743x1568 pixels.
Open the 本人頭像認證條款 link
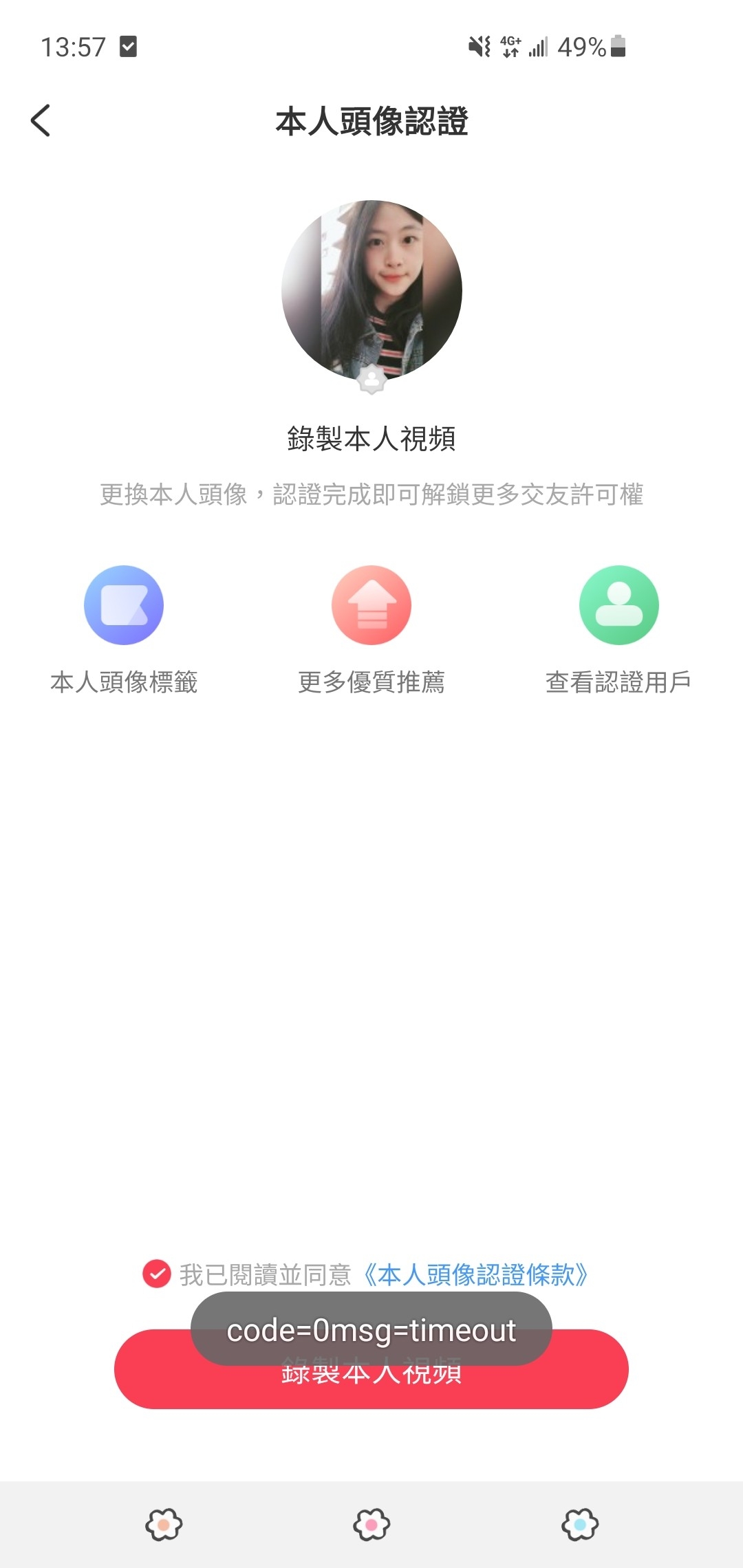point(476,1274)
